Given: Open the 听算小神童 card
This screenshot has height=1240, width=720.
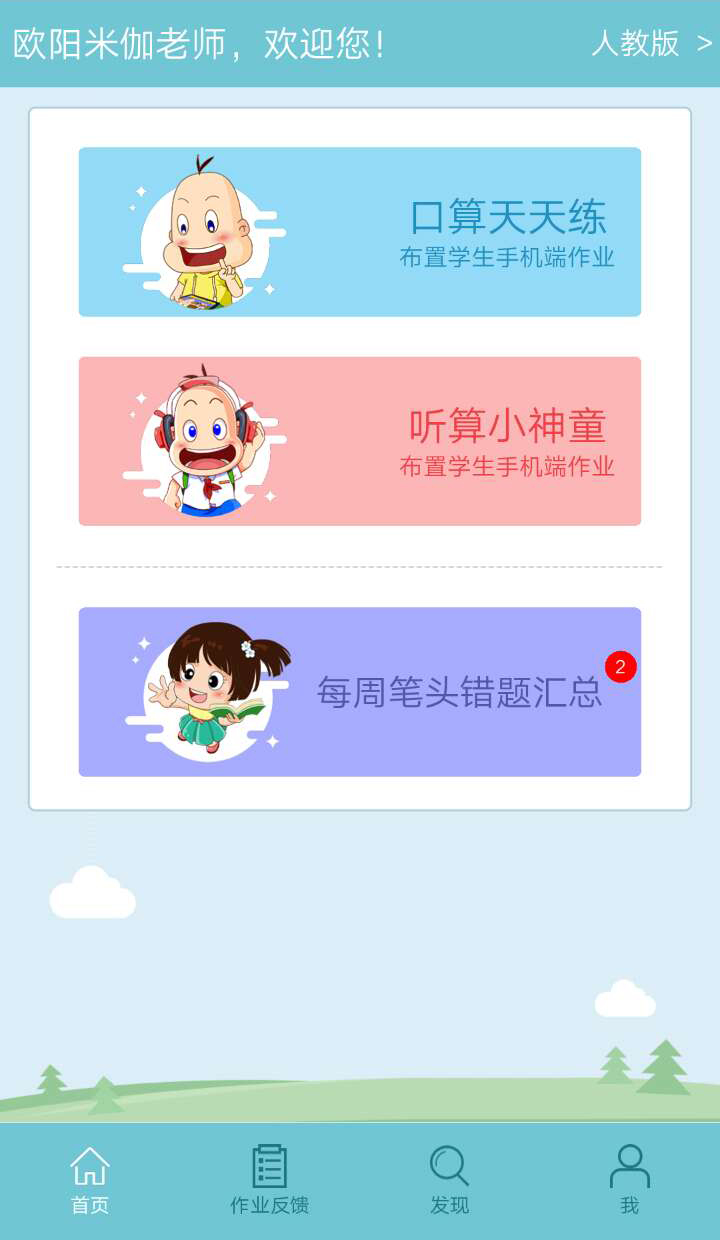Looking at the screenshot, I should pyautogui.click(x=360, y=441).
